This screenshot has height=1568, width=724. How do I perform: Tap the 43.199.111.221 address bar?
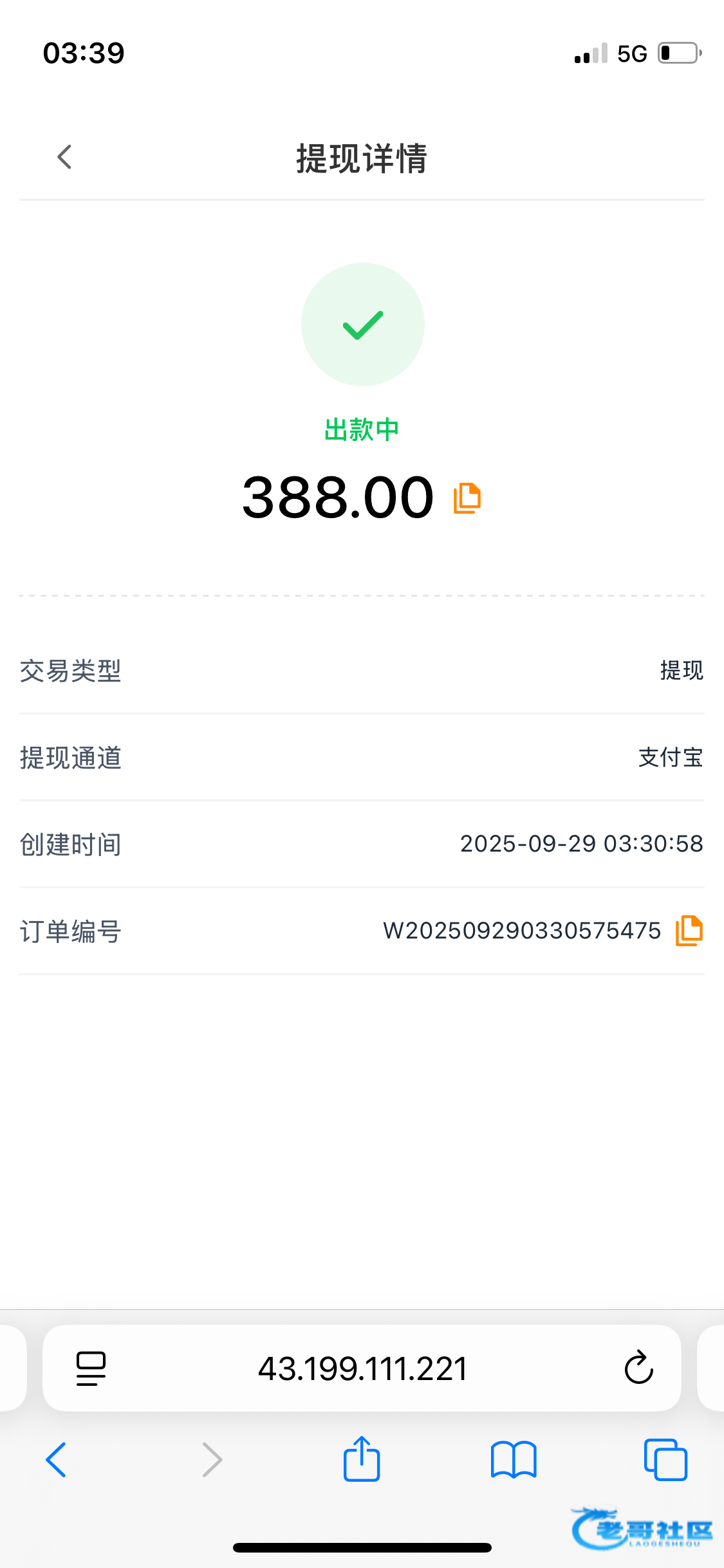(x=362, y=1368)
